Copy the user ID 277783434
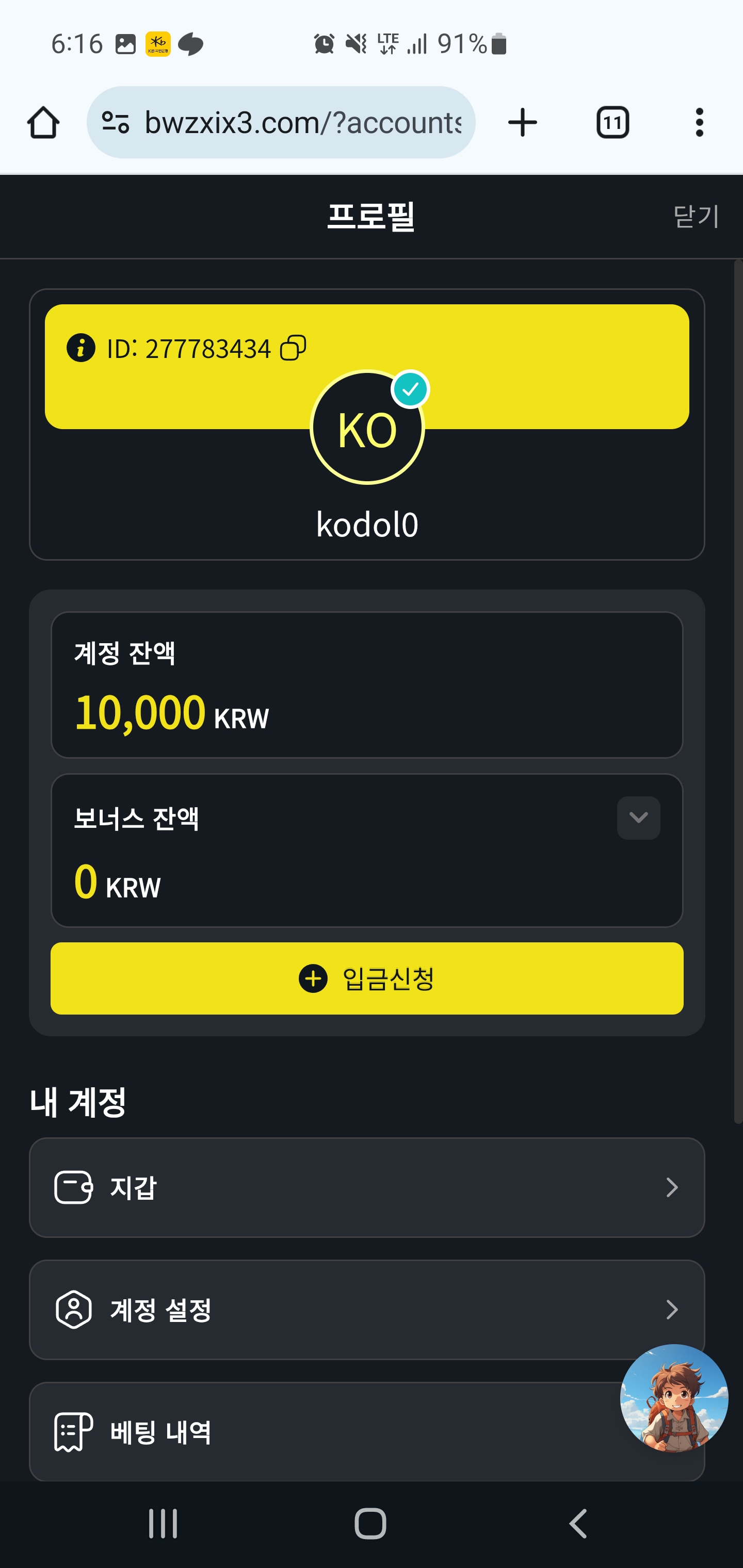The image size is (743, 1568). 293,348
